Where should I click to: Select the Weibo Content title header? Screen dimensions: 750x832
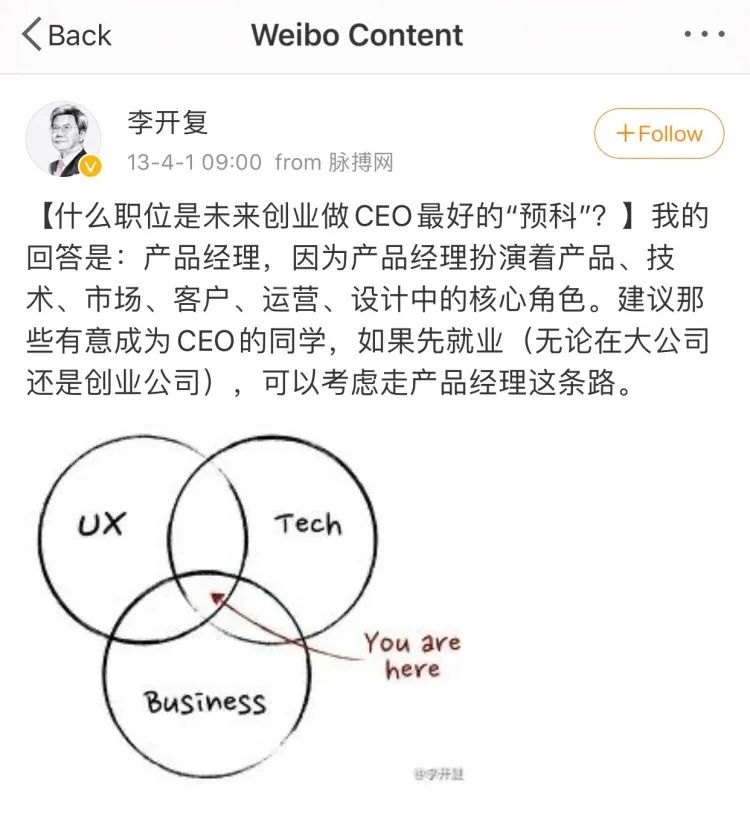point(360,35)
